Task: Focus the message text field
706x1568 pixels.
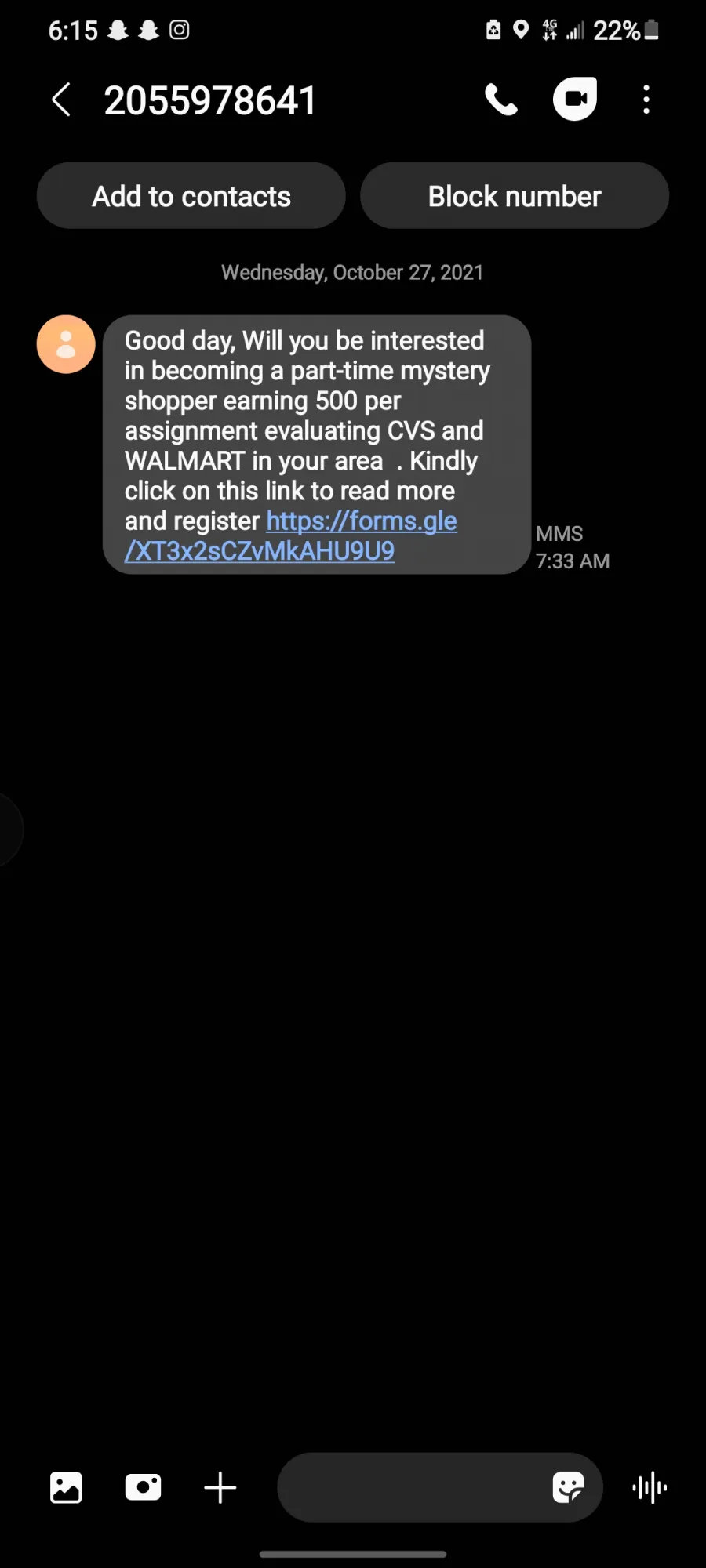Action: coord(412,1487)
